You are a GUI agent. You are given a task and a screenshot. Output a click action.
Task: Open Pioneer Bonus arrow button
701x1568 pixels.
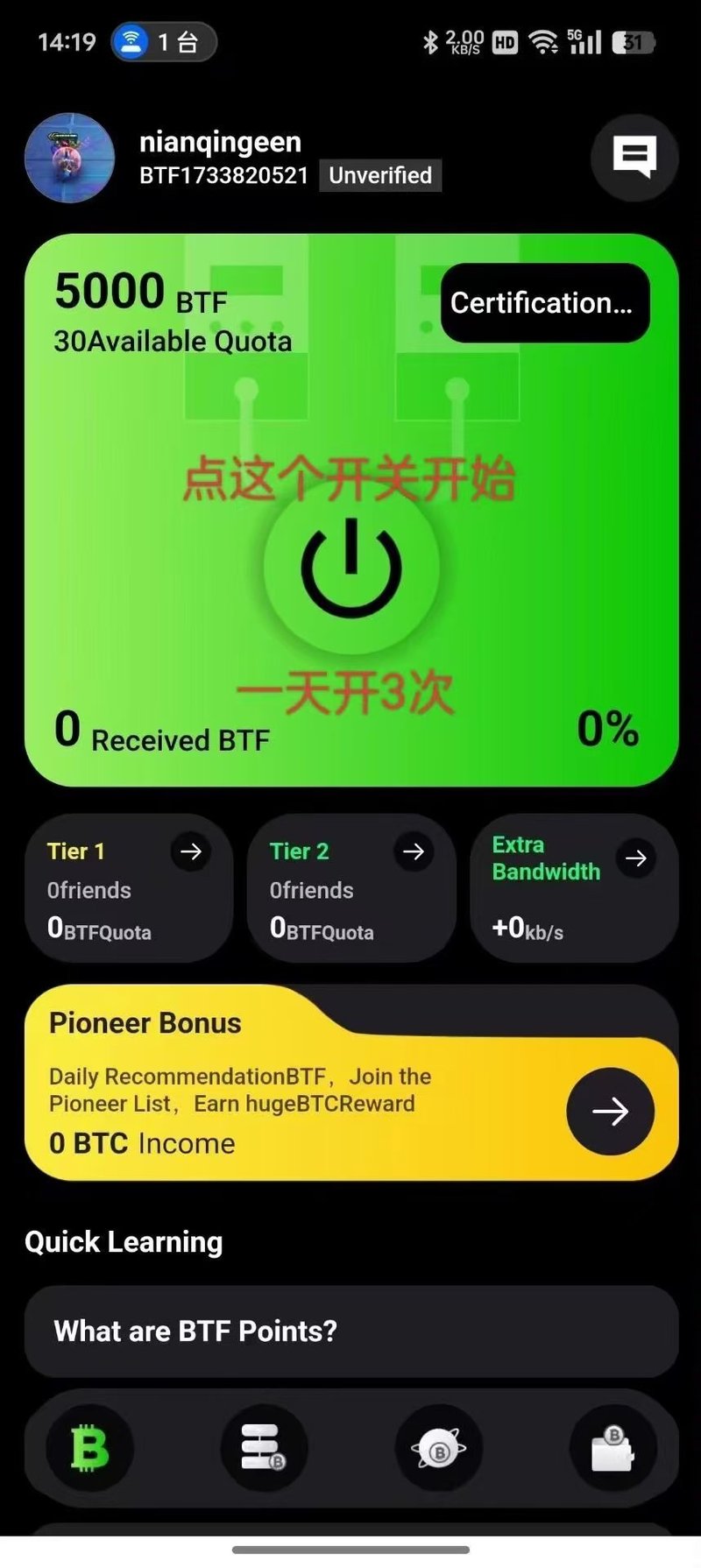click(610, 1111)
